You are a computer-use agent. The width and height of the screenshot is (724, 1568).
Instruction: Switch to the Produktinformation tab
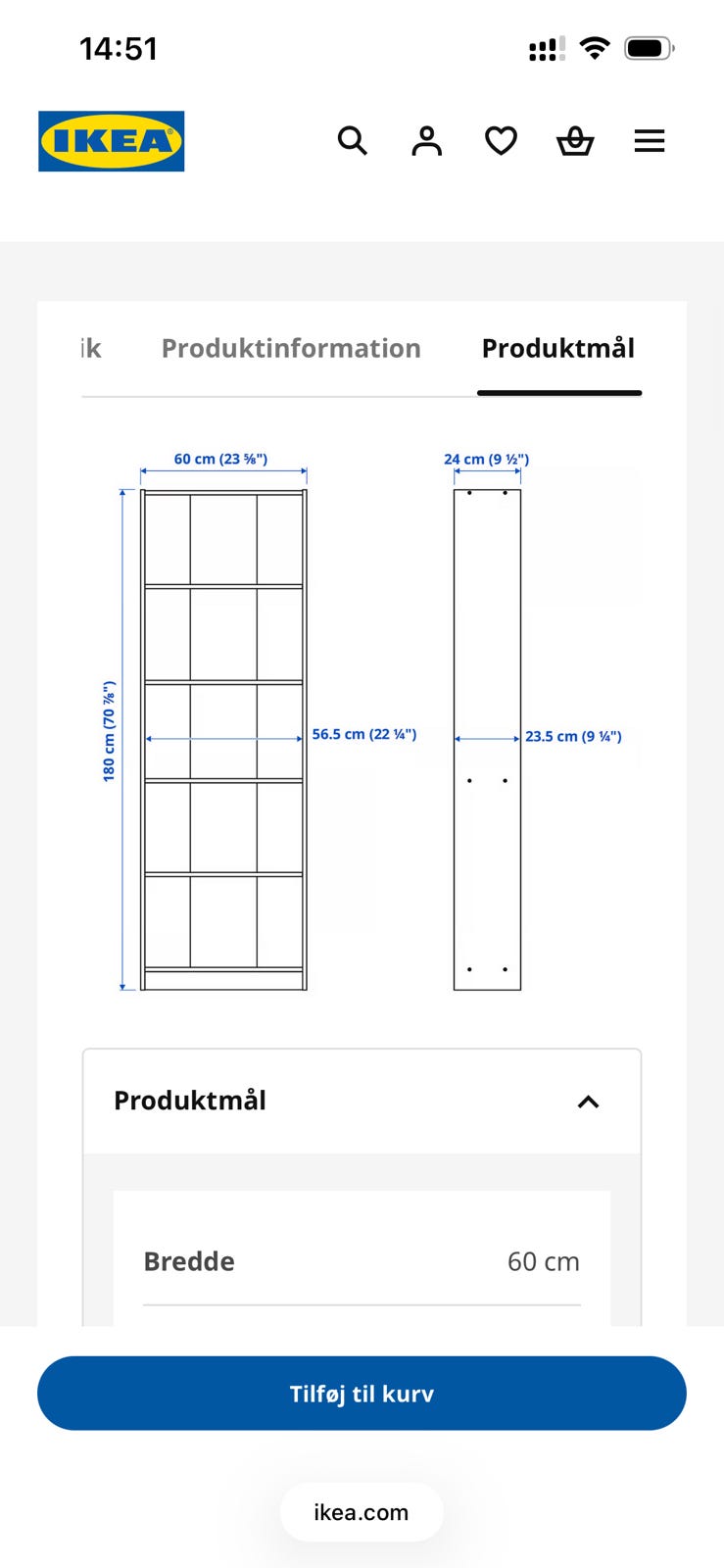(291, 348)
